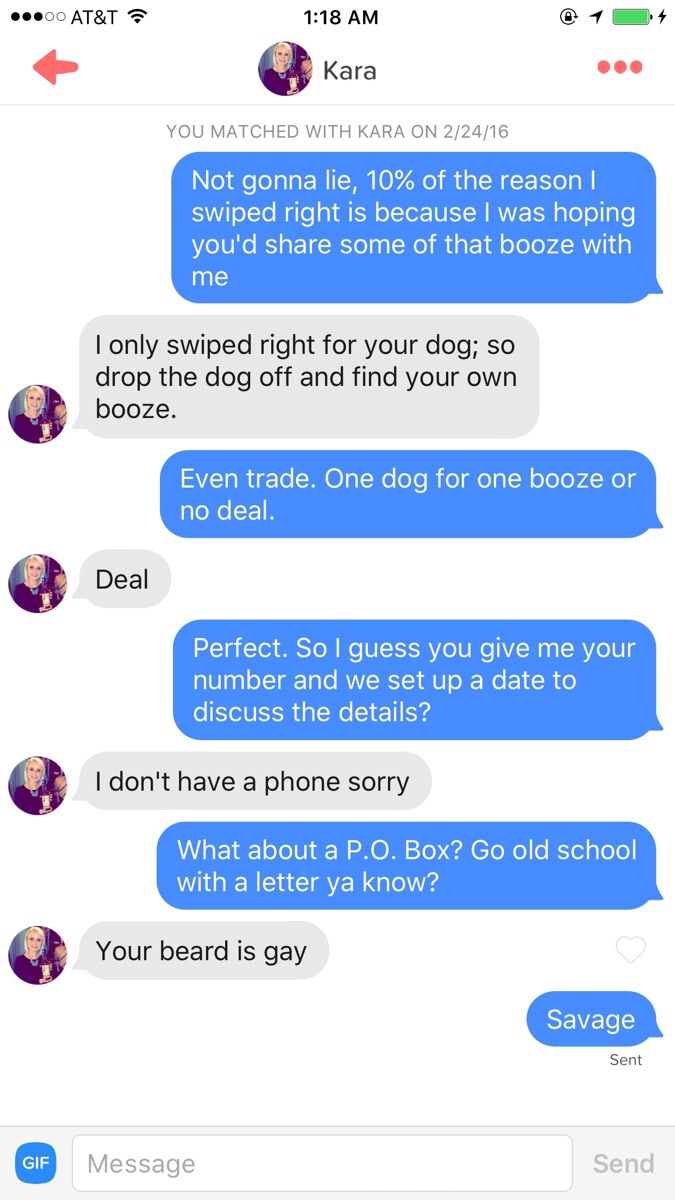Open the GIF picker
The height and width of the screenshot is (1200, 675).
[35, 1163]
